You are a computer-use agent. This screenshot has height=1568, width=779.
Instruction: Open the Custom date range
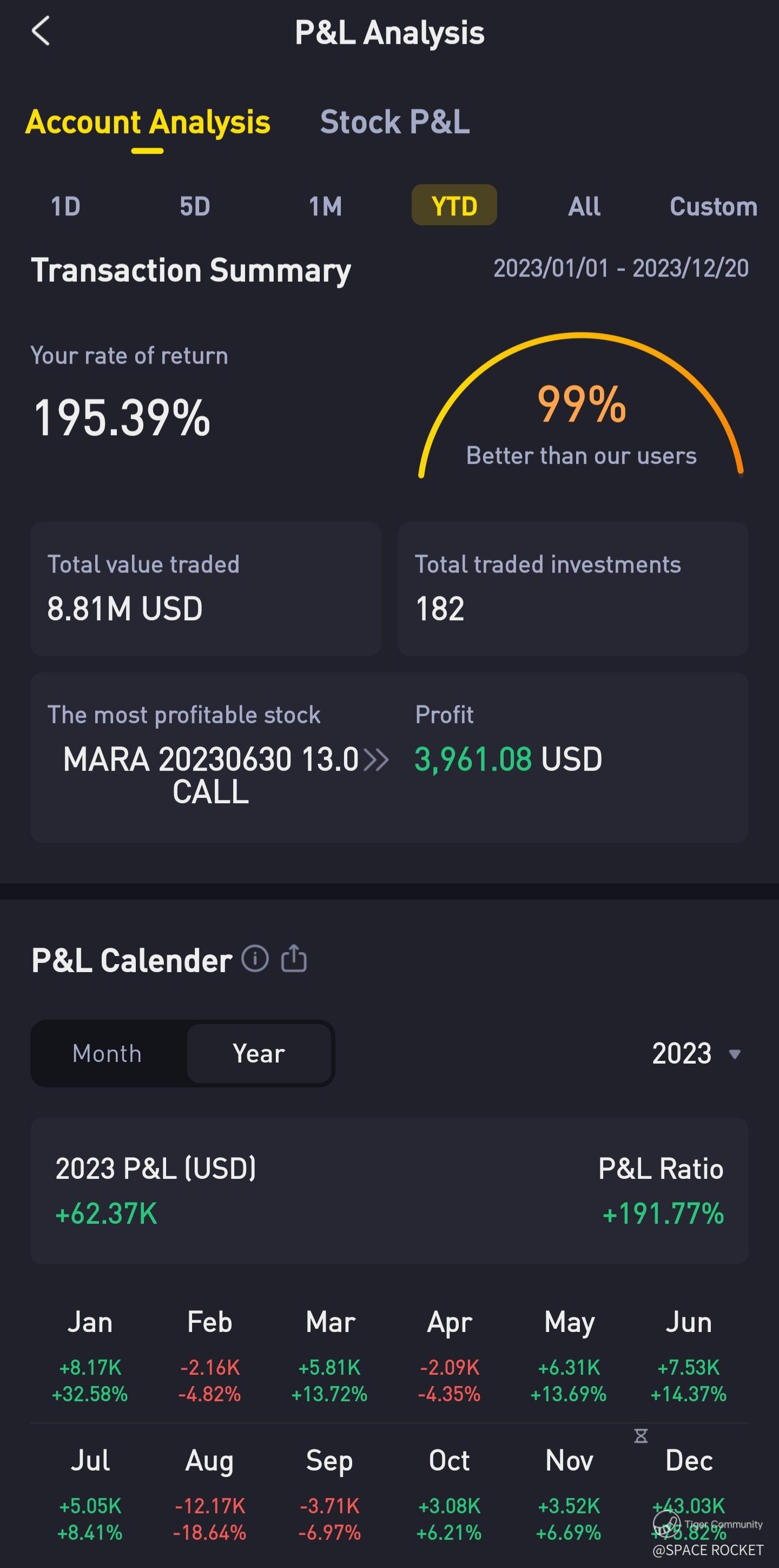coord(713,206)
